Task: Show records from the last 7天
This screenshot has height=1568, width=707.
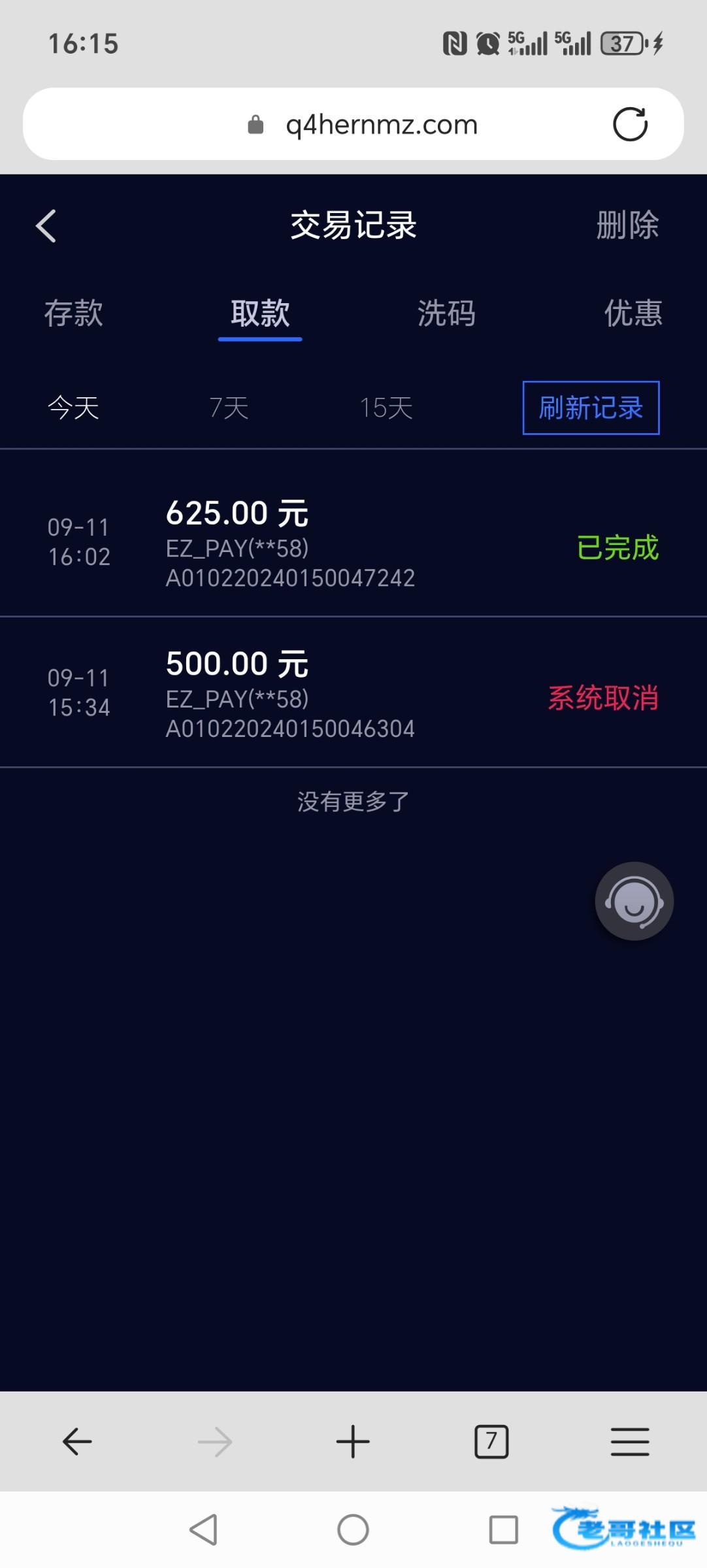Action: tap(229, 408)
